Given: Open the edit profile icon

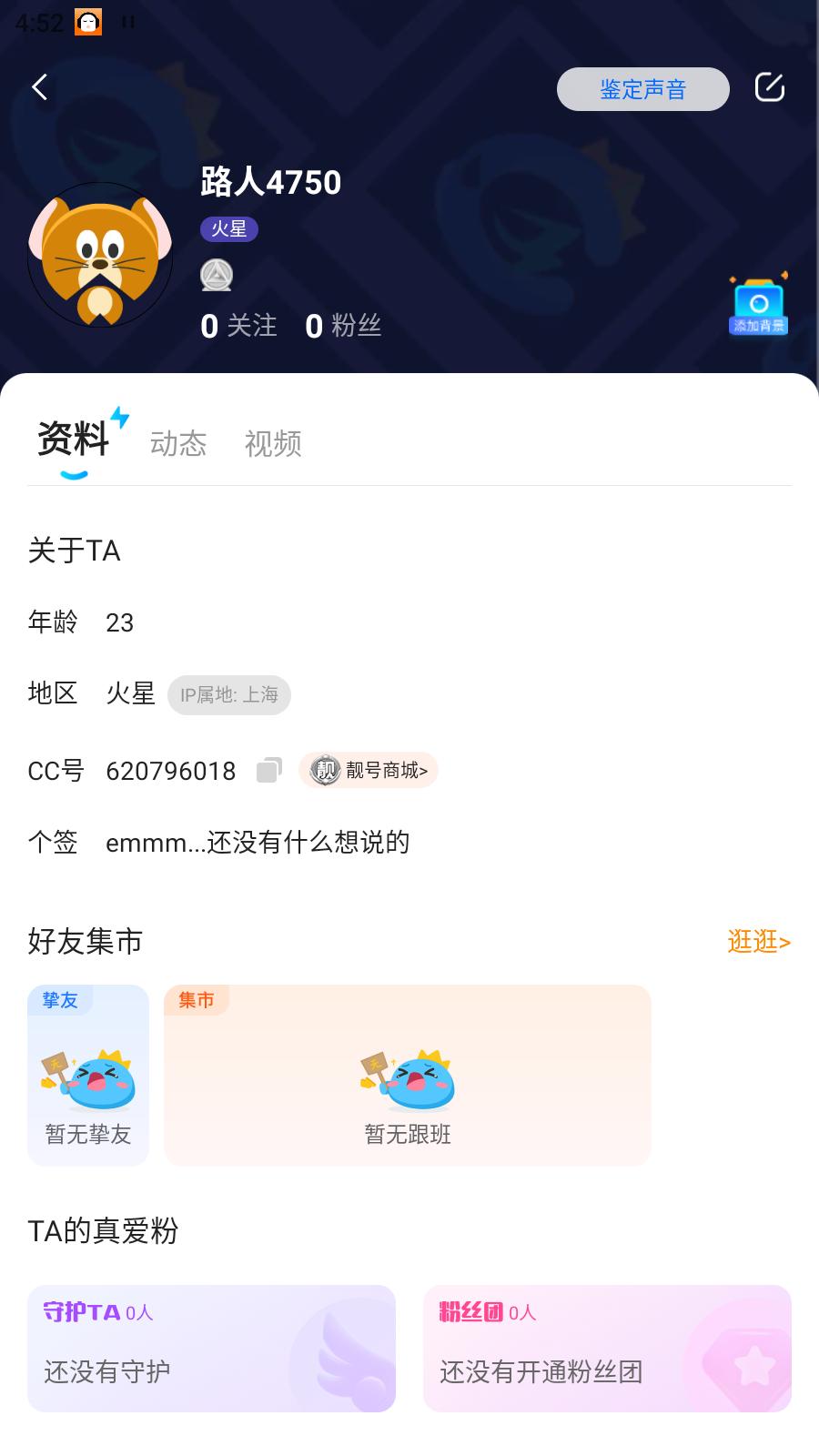Looking at the screenshot, I should click(x=769, y=87).
